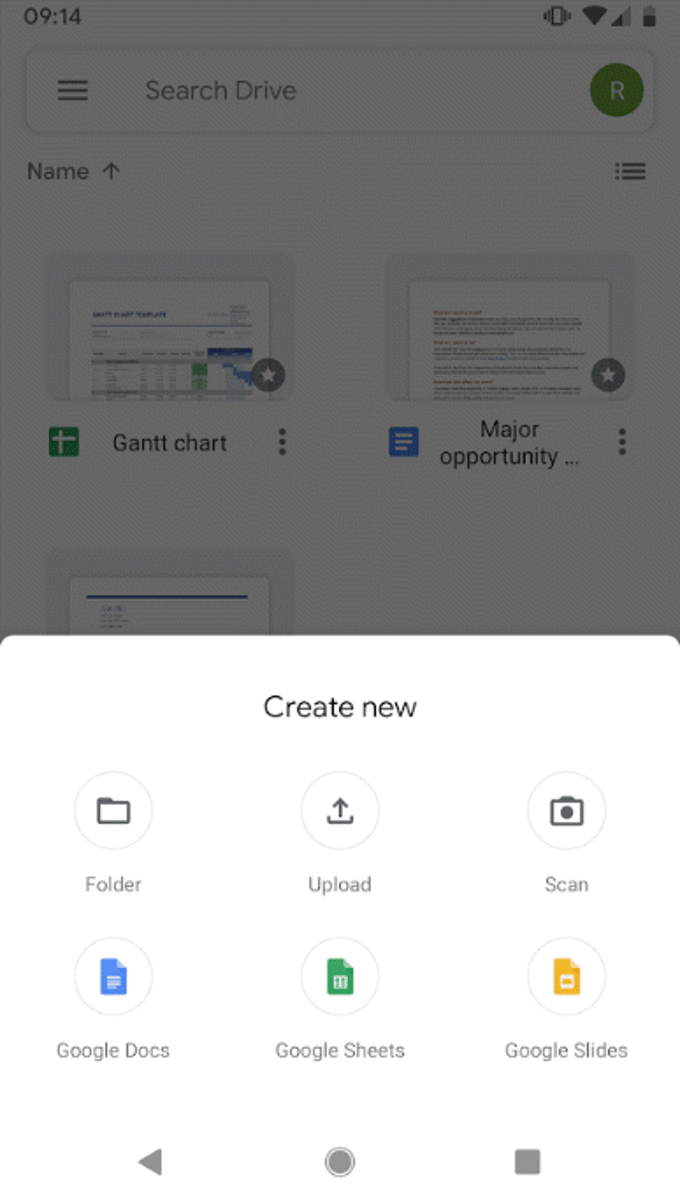Create a new Google Slides file
This screenshot has height=1198, width=680.
(566, 977)
